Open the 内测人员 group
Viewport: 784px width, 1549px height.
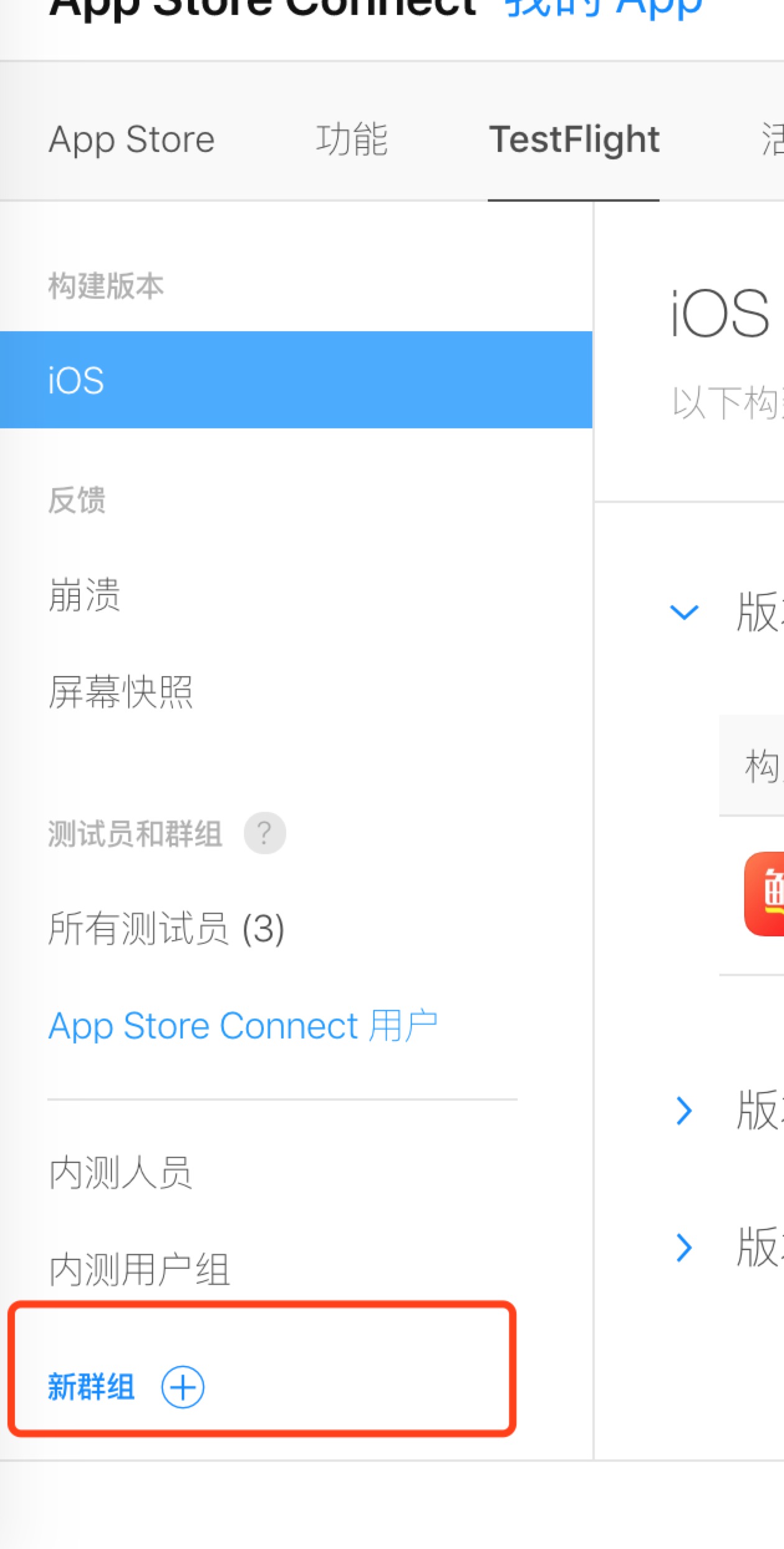click(121, 1173)
